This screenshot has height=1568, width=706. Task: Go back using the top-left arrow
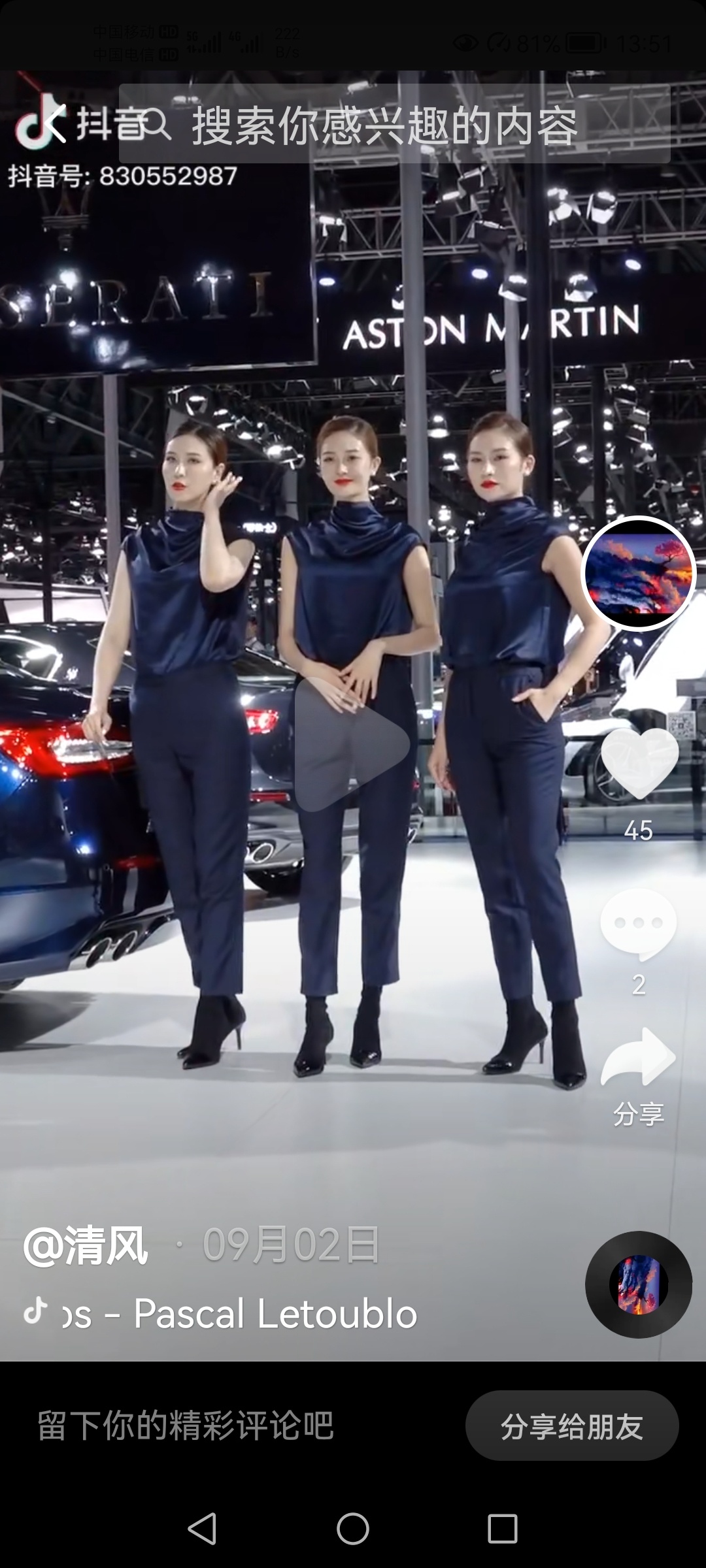(x=54, y=123)
